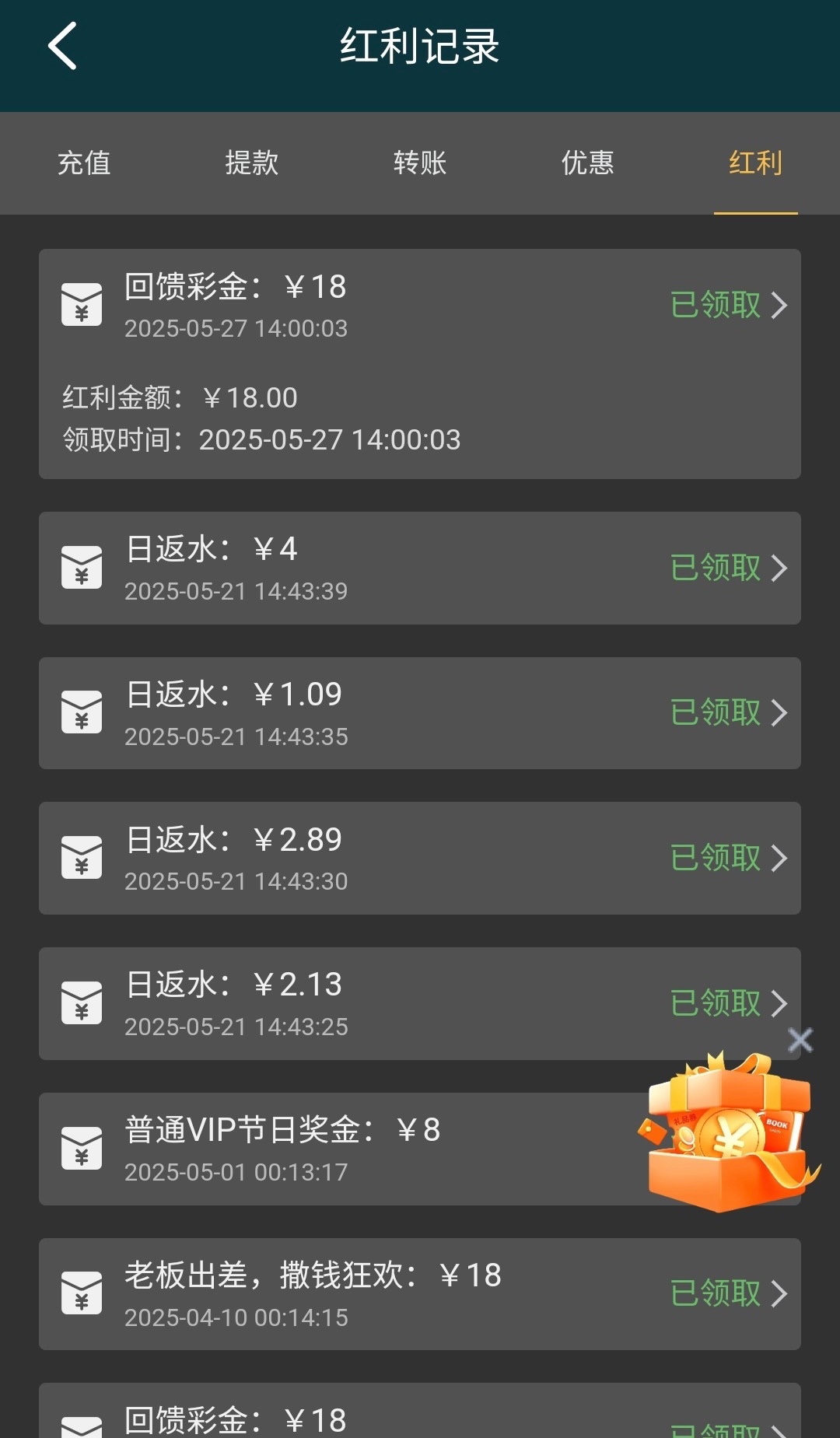The width and height of the screenshot is (840, 1438).
Task: Select the 红利 tab
Action: (755, 163)
